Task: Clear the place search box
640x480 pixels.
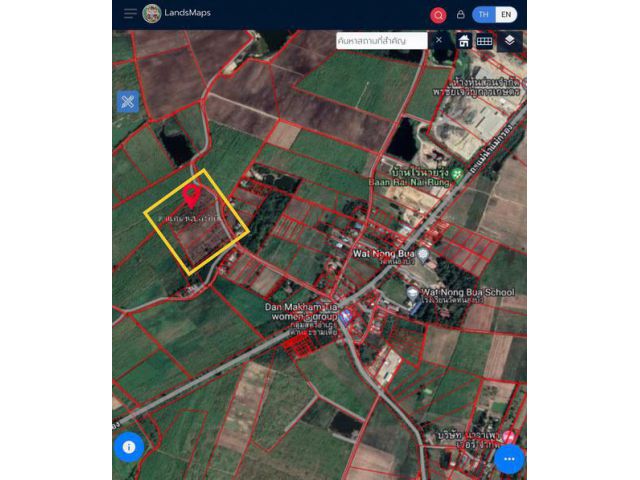Action: click(438, 40)
